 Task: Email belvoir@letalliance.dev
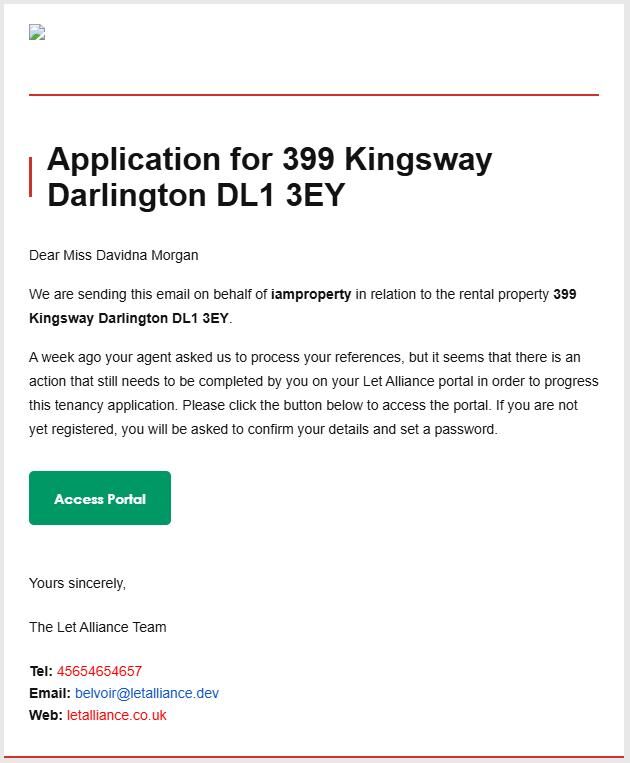146,693
